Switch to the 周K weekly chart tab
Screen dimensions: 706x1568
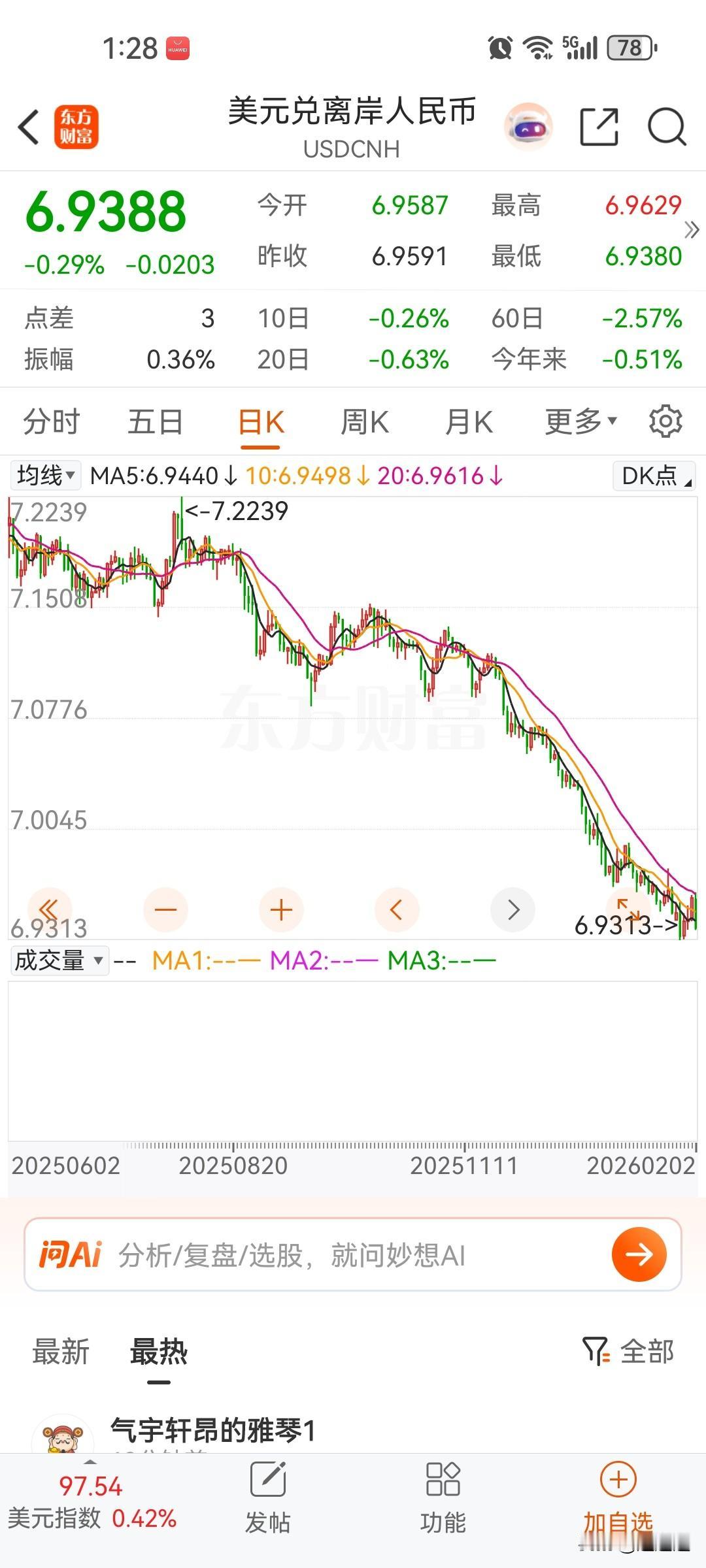364,421
